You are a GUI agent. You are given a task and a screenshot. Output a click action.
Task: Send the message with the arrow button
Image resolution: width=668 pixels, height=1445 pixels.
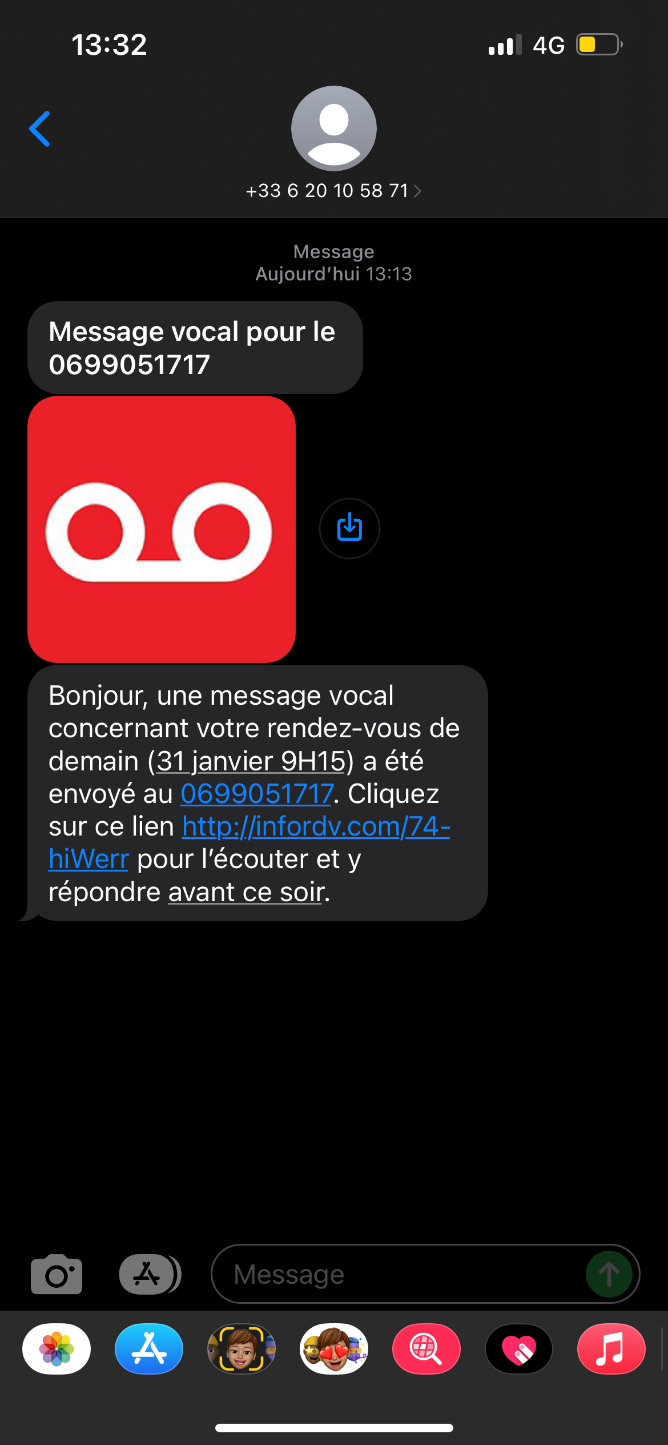609,1274
